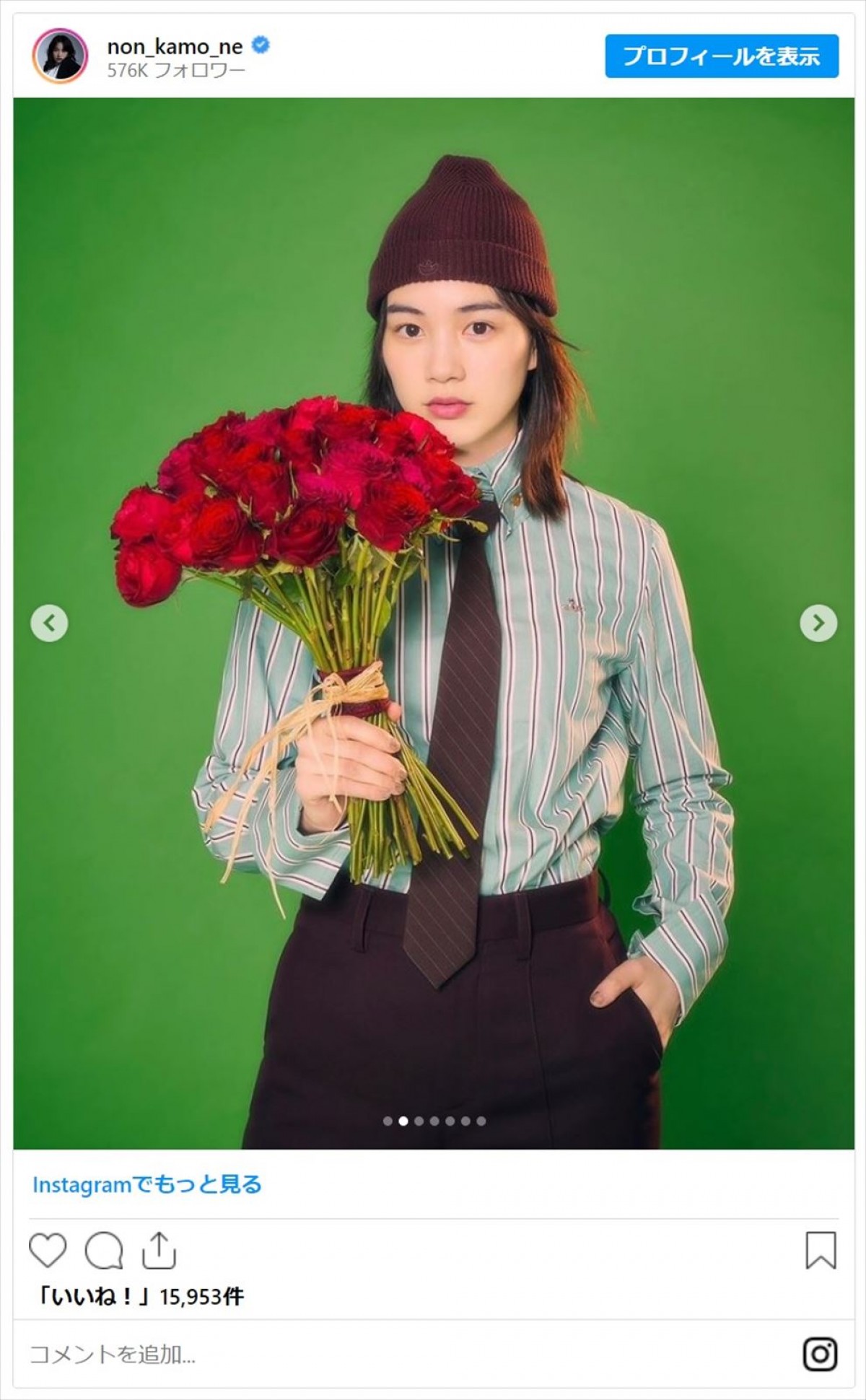Open comments via the speech bubble icon

[x=104, y=1251]
